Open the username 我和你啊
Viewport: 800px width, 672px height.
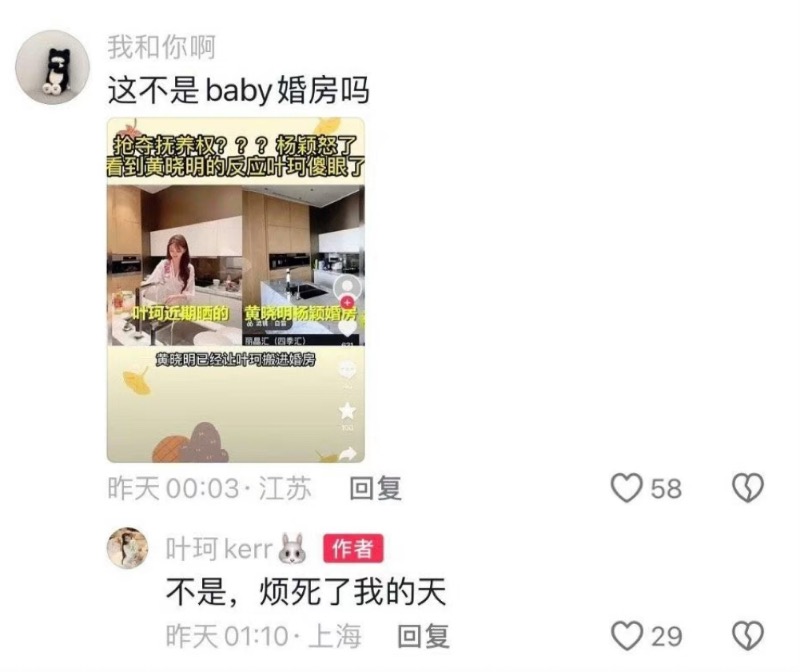tap(160, 47)
